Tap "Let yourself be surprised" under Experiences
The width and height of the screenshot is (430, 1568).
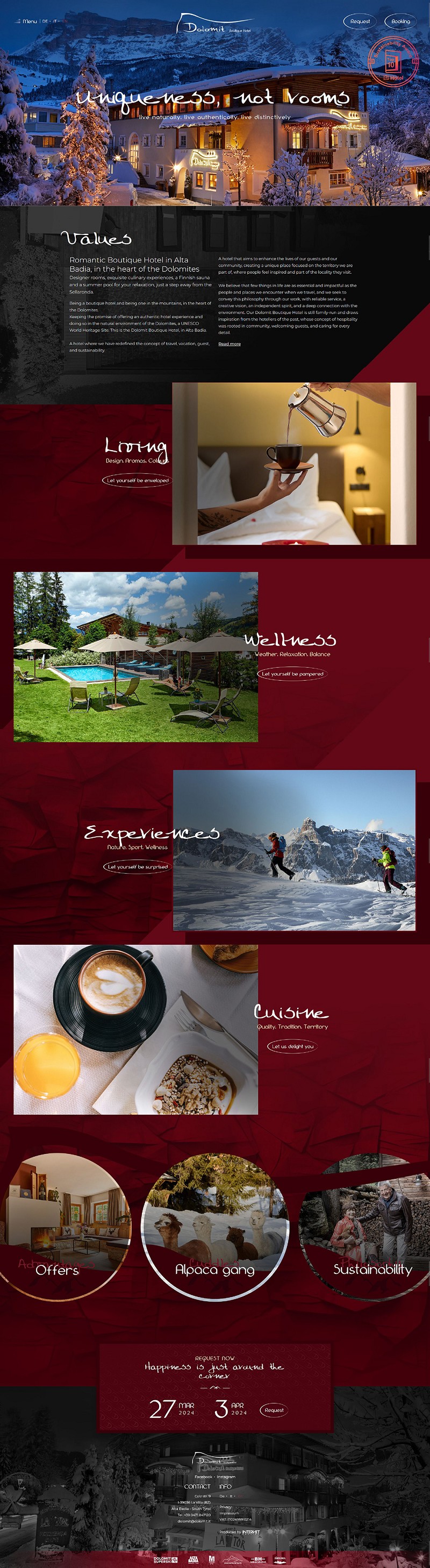138,867
